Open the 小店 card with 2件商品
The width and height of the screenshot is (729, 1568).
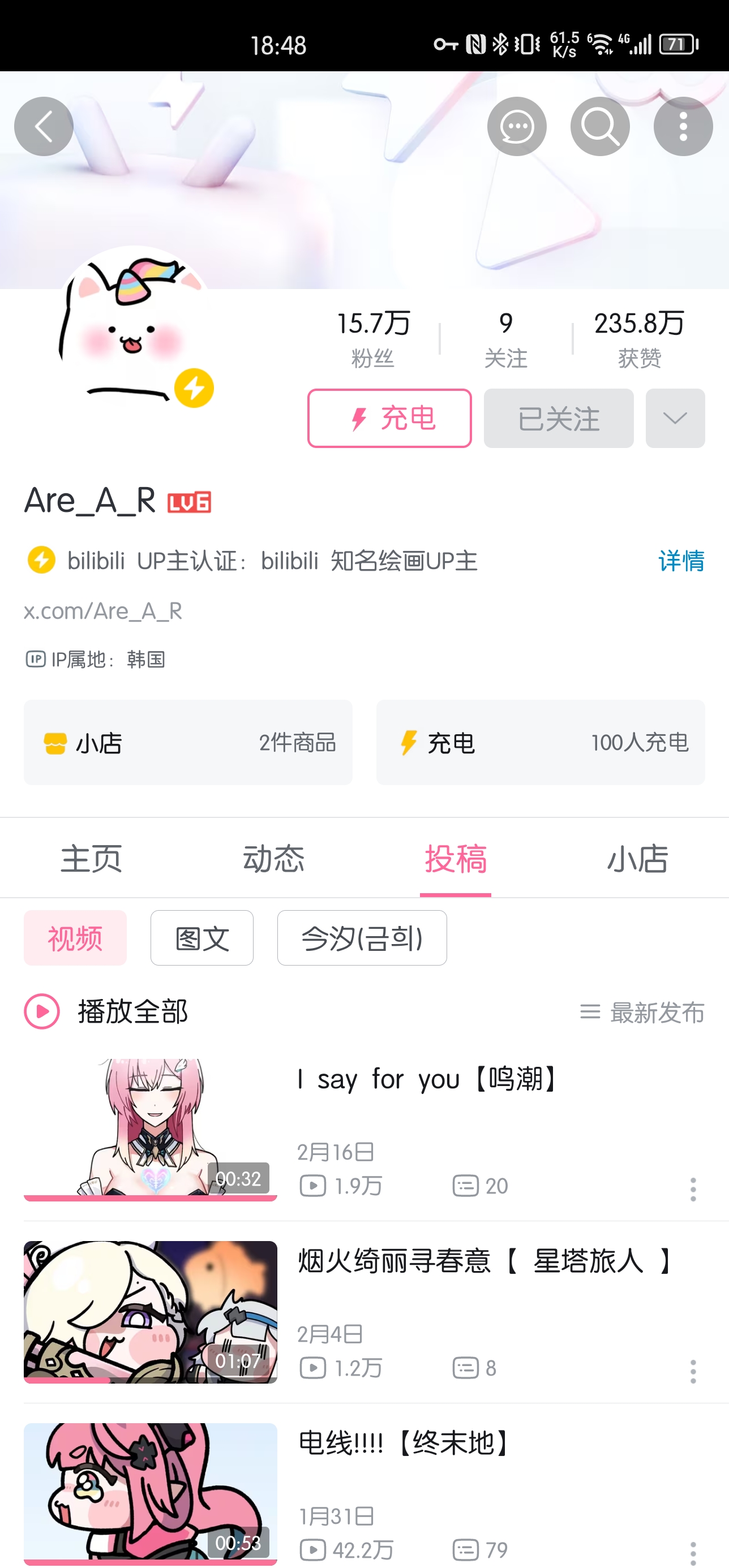188,742
